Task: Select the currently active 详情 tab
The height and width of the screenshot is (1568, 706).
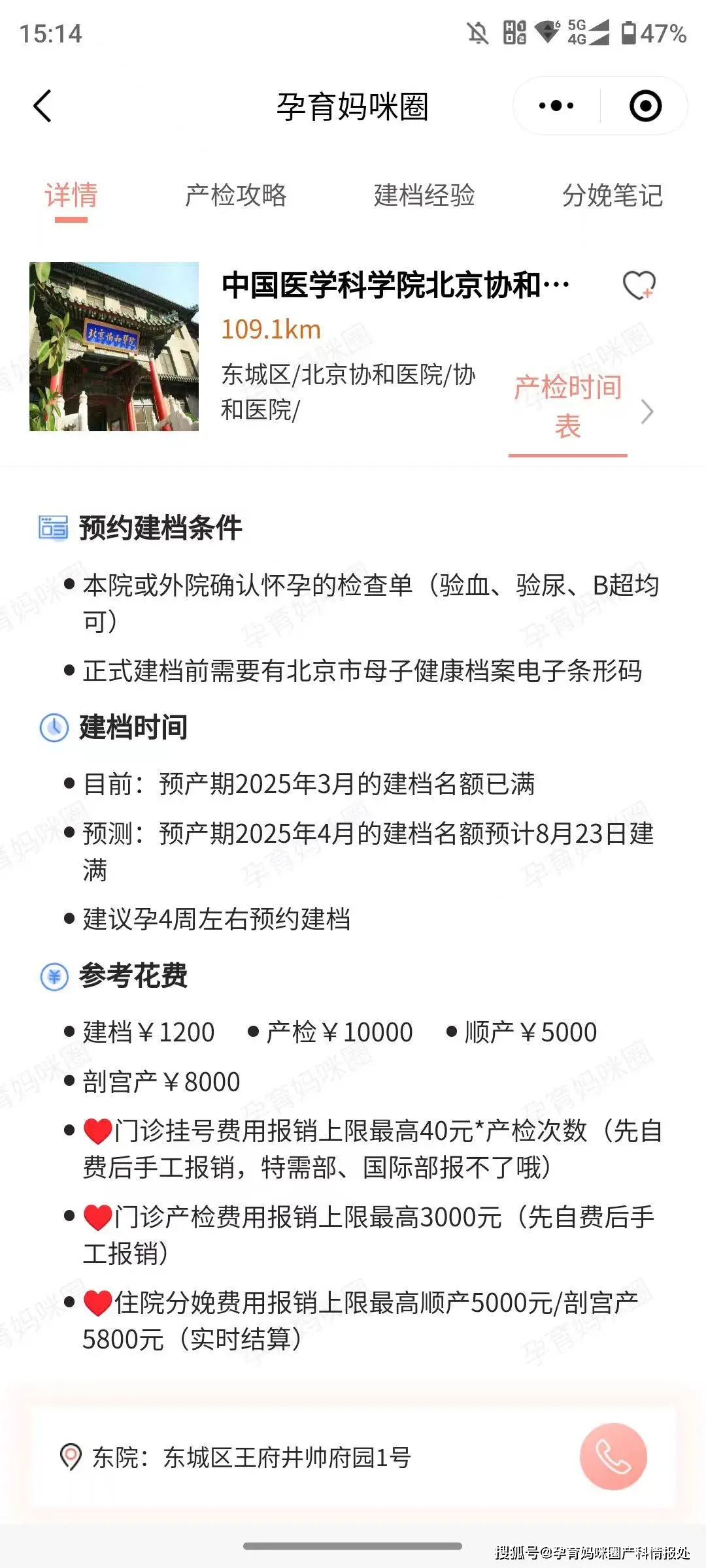Action: 72,194
